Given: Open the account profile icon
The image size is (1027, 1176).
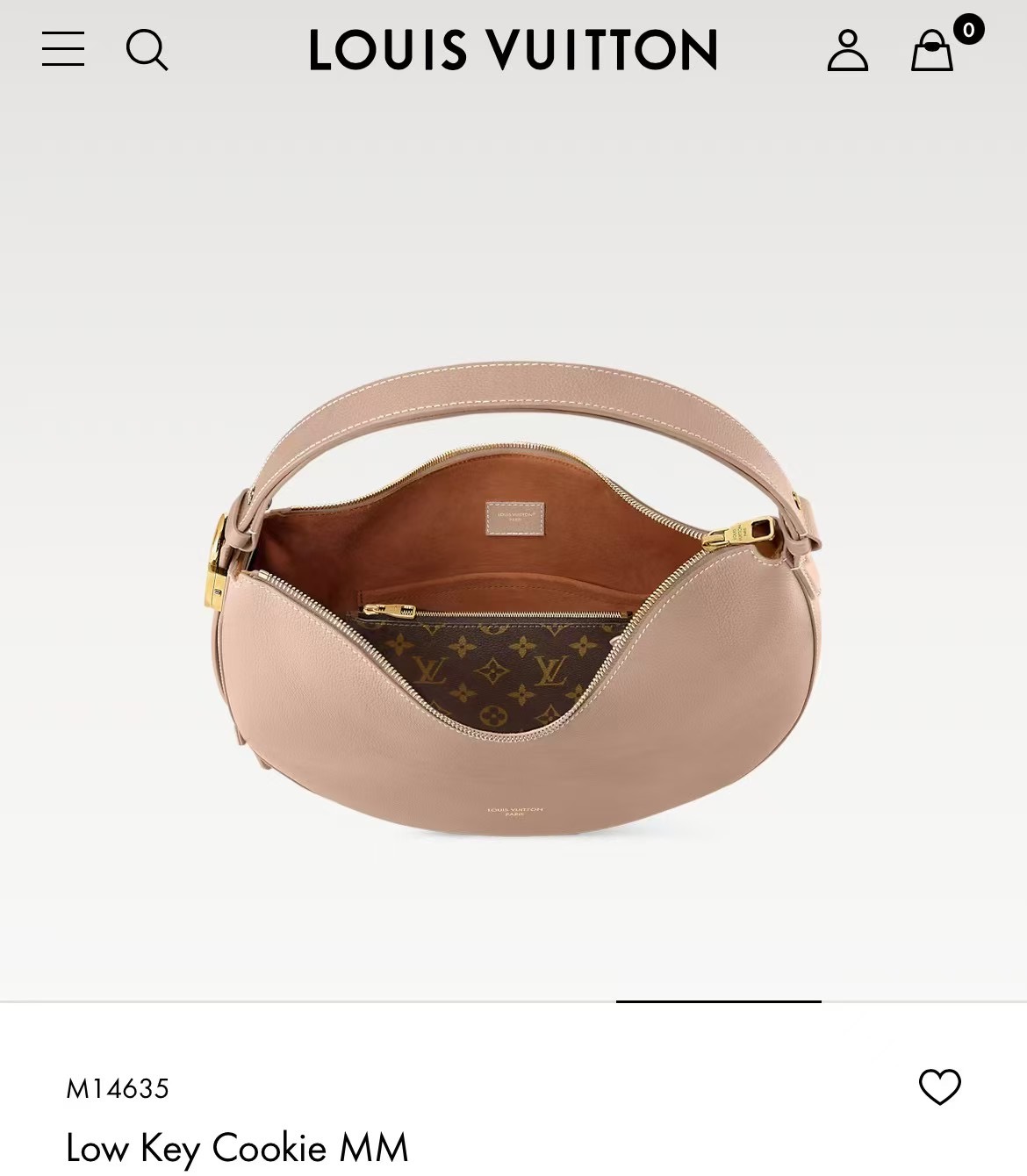Looking at the screenshot, I should [847, 50].
